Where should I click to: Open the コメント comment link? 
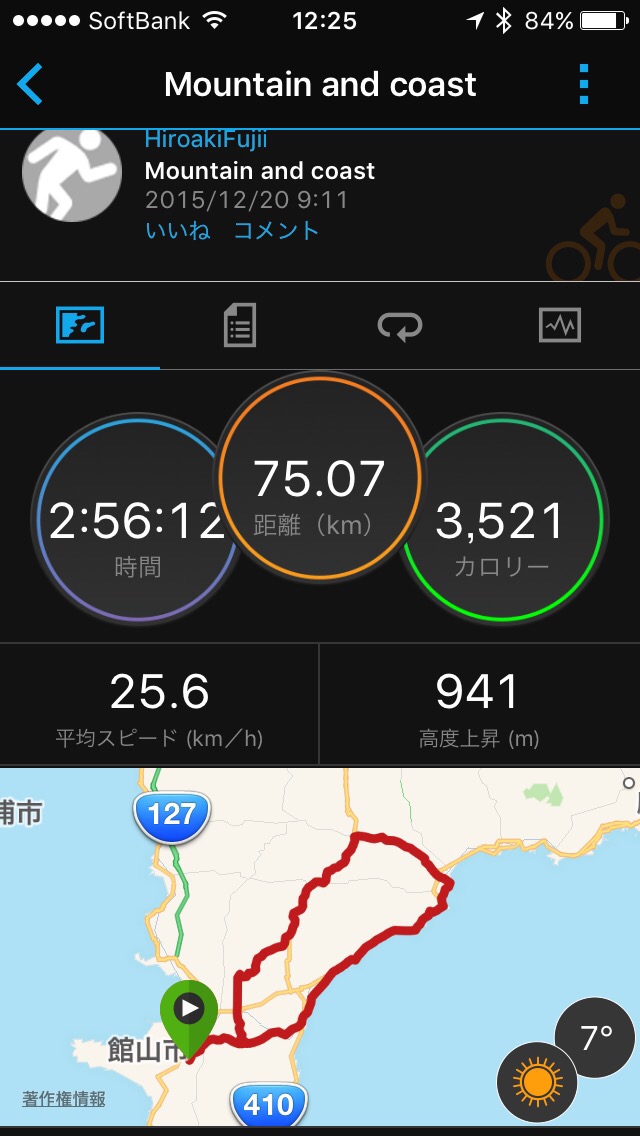pos(276,231)
